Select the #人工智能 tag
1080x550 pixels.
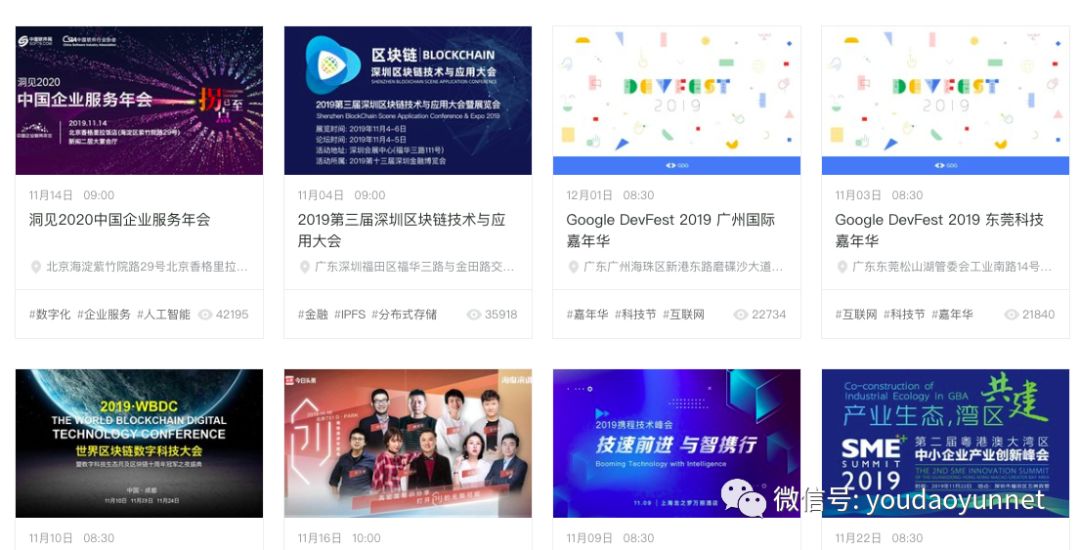coord(163,314)
